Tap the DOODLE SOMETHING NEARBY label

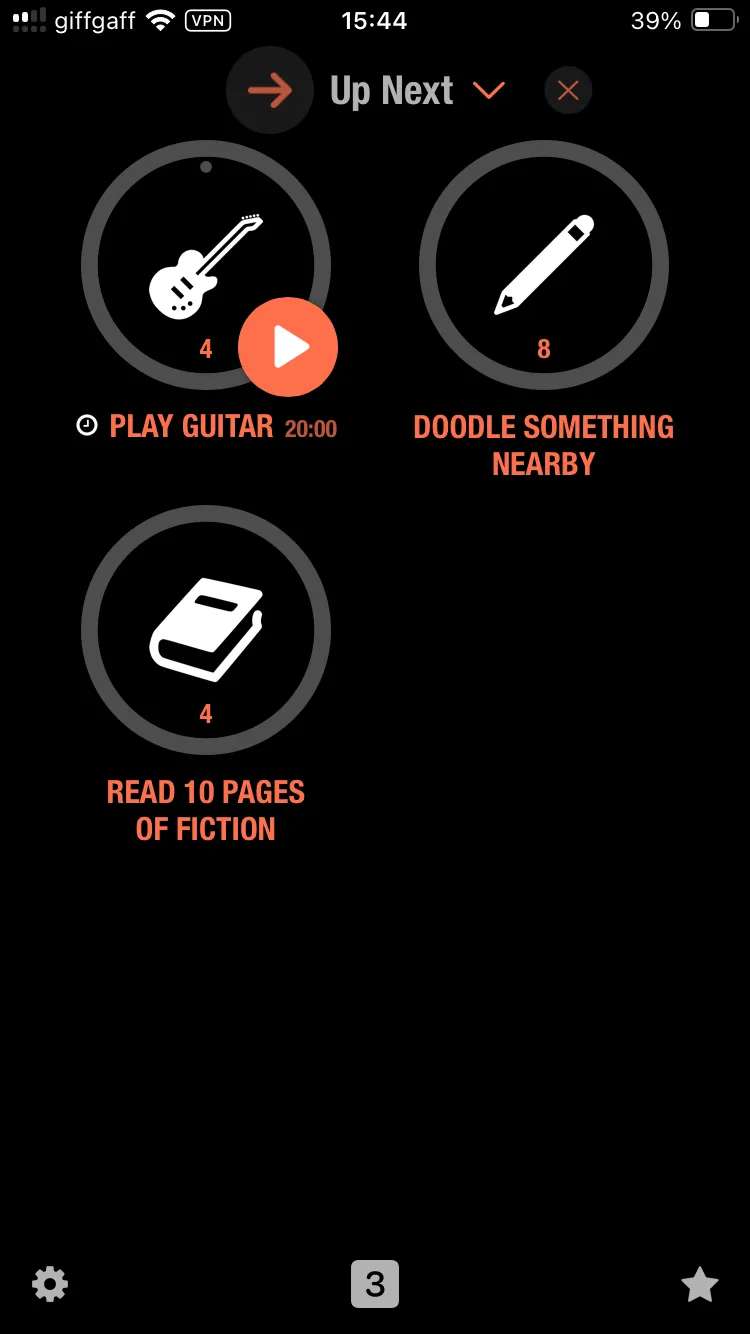point(543,444)
